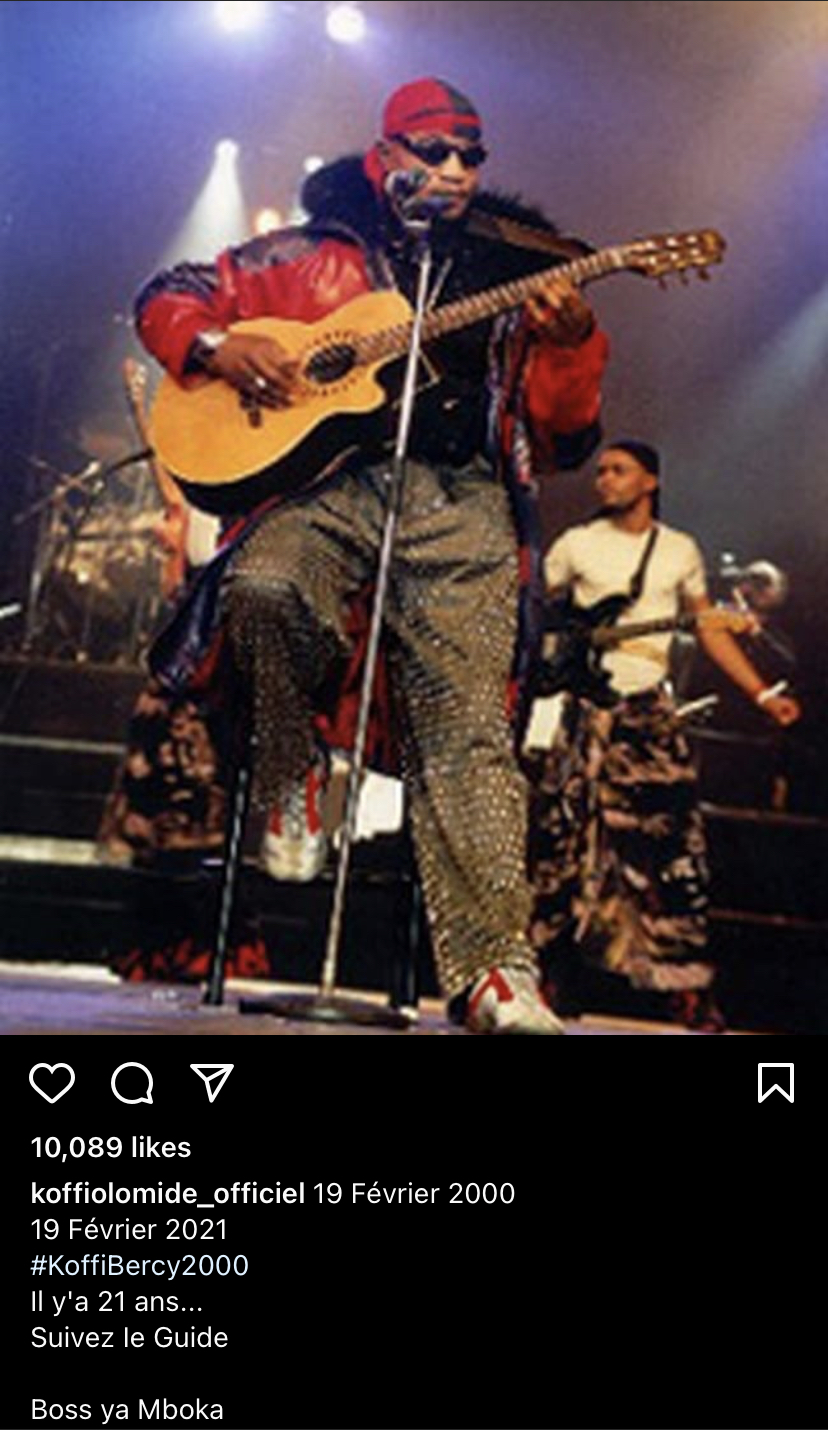This screenshot has height=1430, width=828.
Task: Open the comment icon under the photo
Action: tap(132, 1083)
